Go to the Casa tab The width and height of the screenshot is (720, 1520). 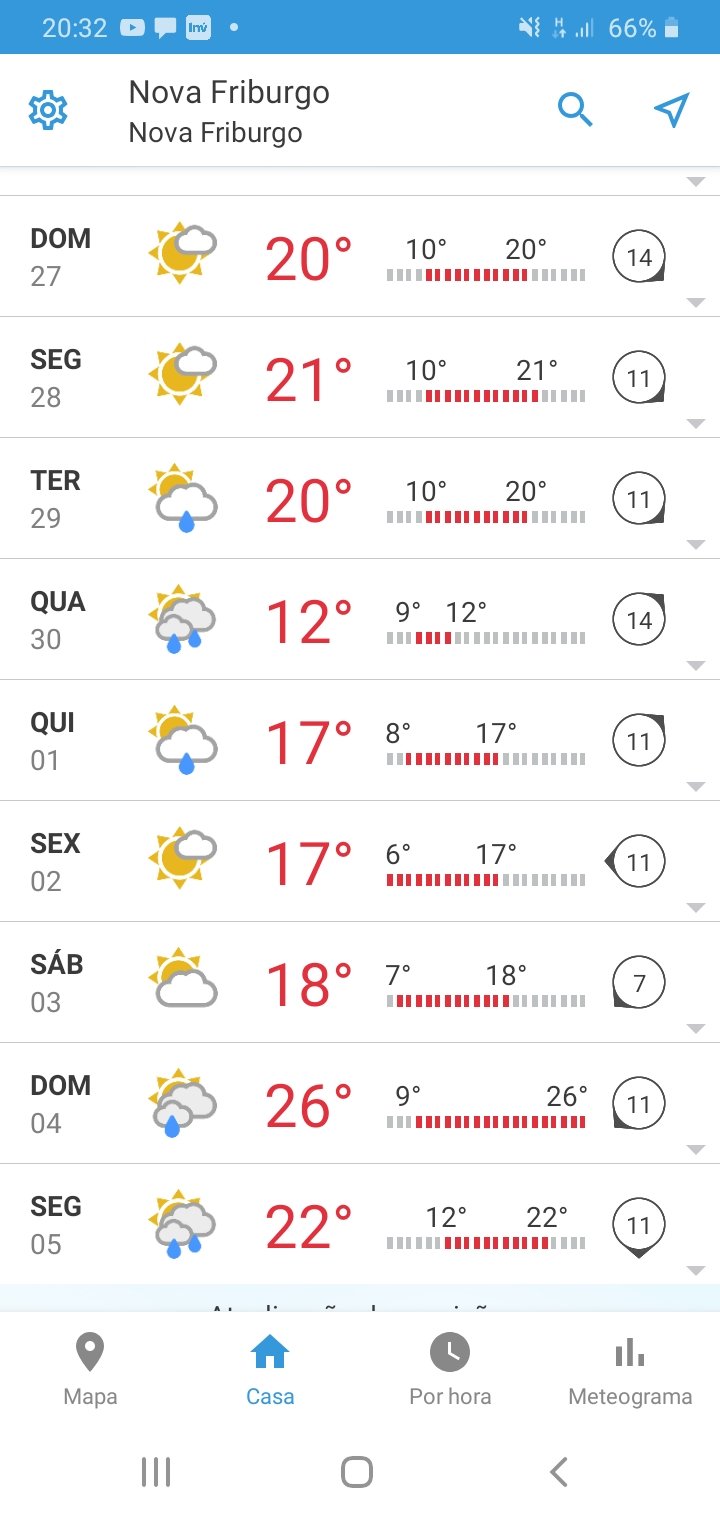coord(270,1370)
